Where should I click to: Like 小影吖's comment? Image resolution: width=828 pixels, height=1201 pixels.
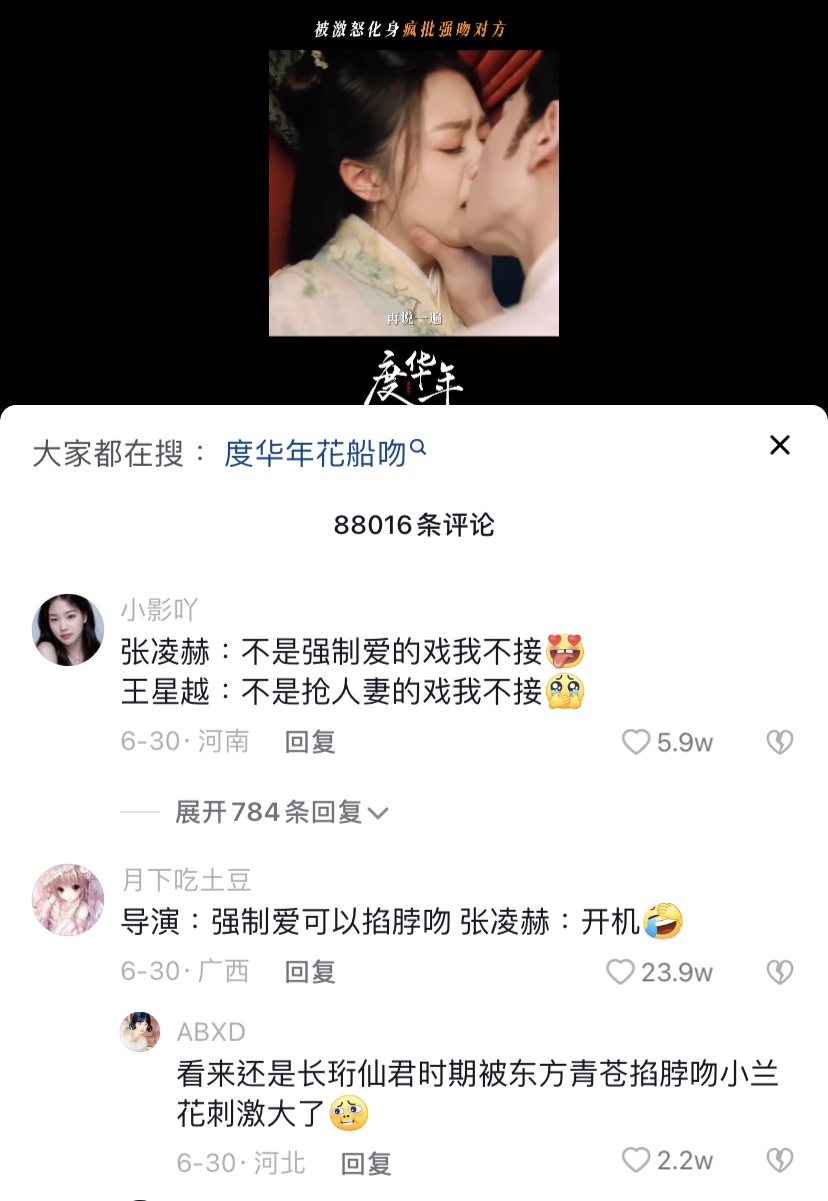pos(637,742)
